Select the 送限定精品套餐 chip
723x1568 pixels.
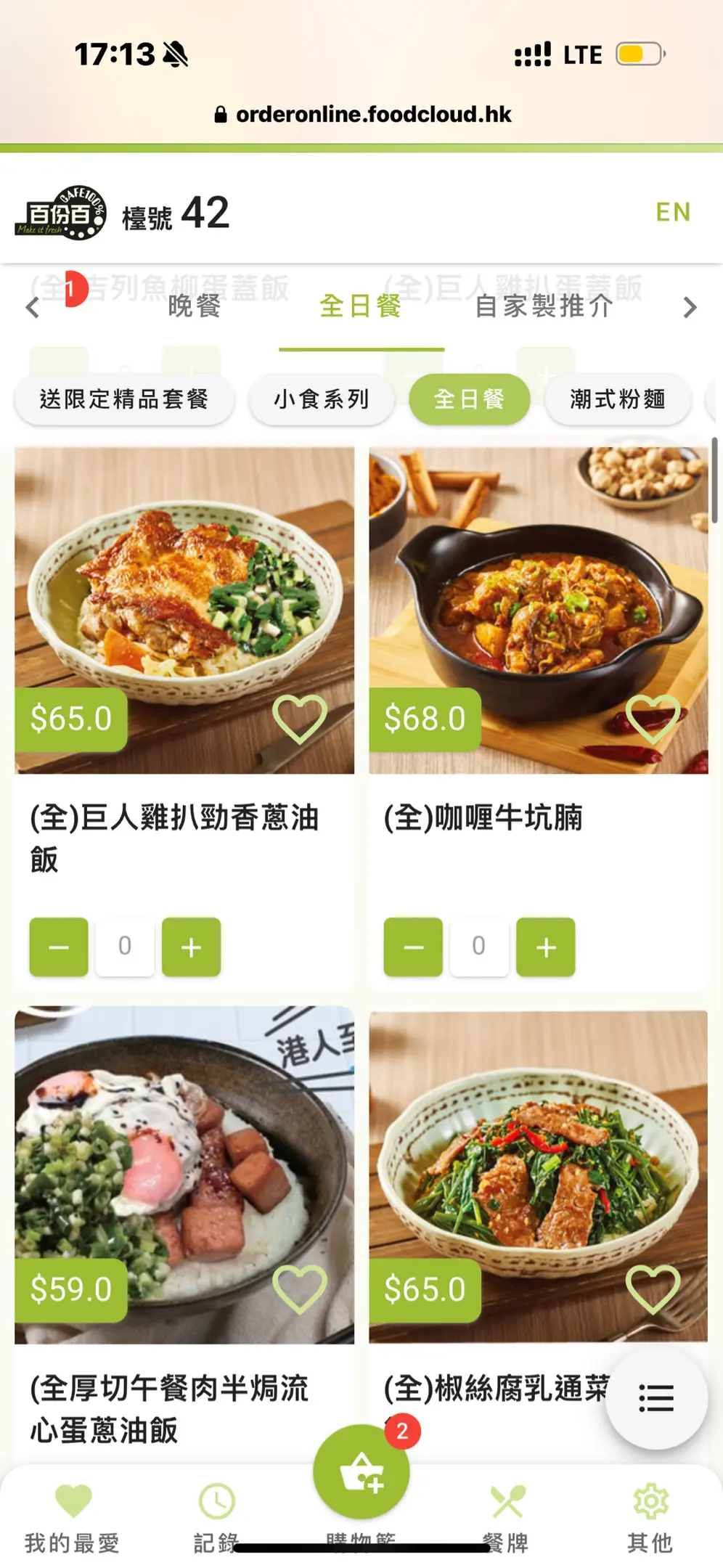[x=124, y=399]
